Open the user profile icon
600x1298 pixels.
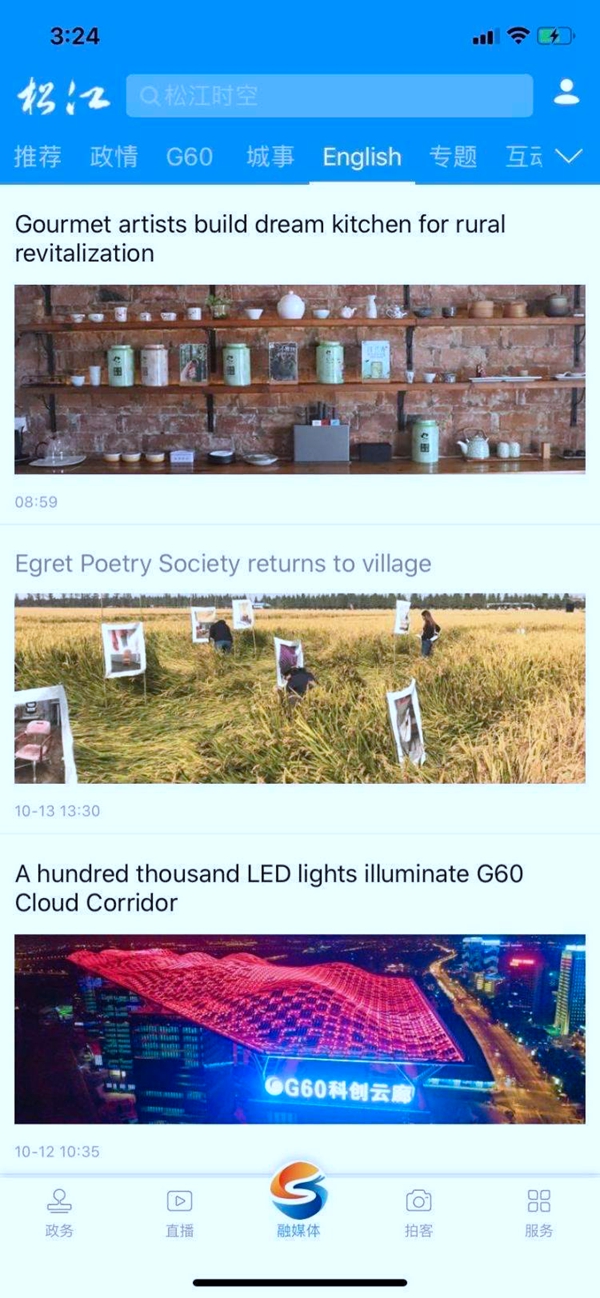coord(567,93)
